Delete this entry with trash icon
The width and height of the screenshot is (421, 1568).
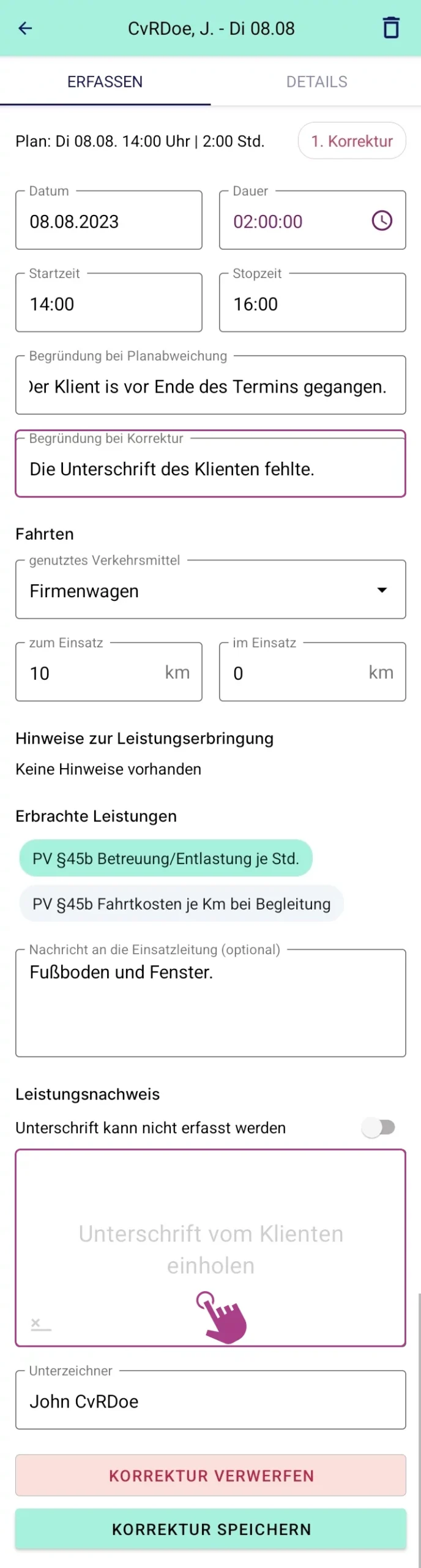(390, 28)
